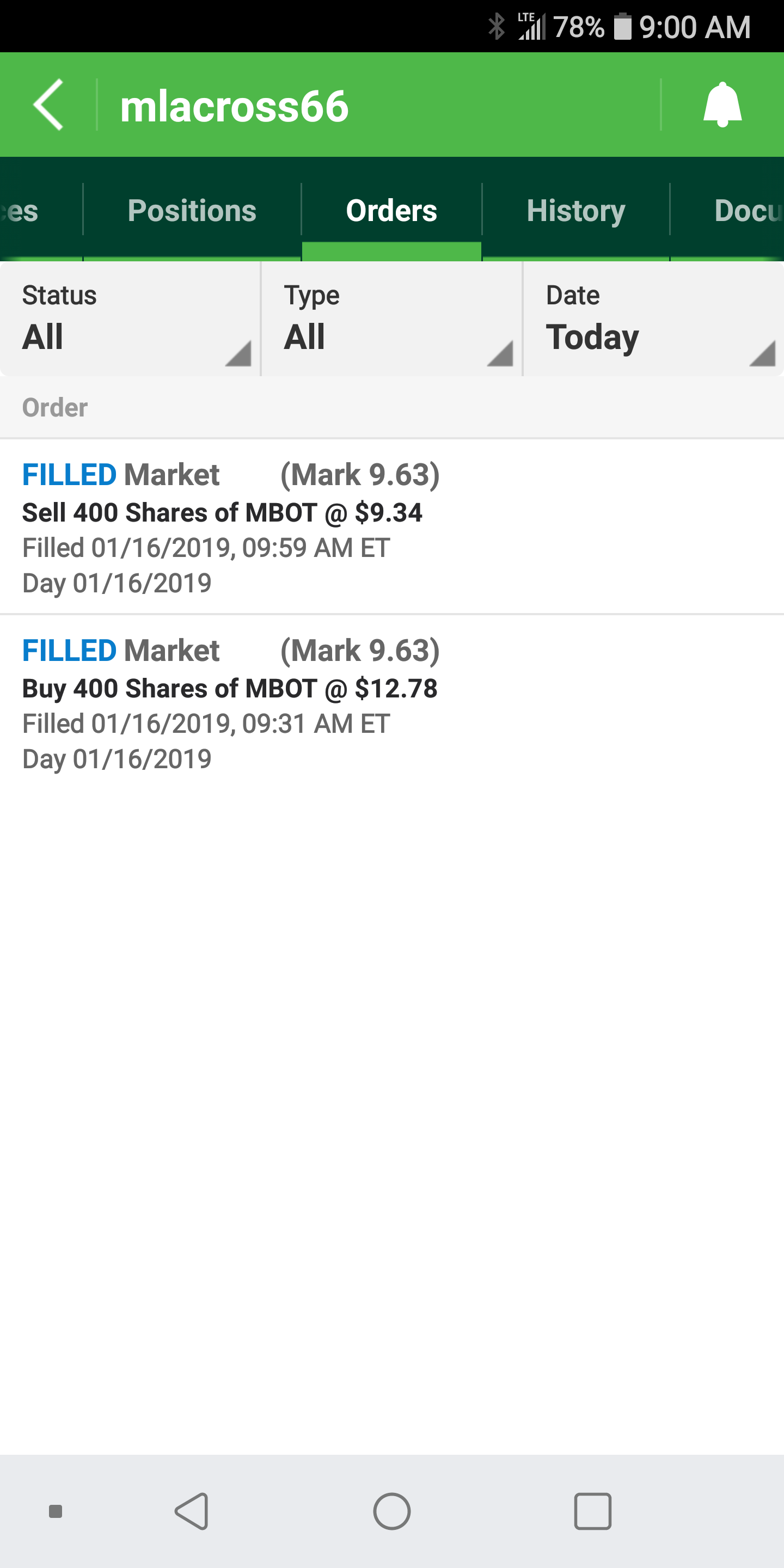
Task: Select the Orders tab
Action: coord(391,211)
